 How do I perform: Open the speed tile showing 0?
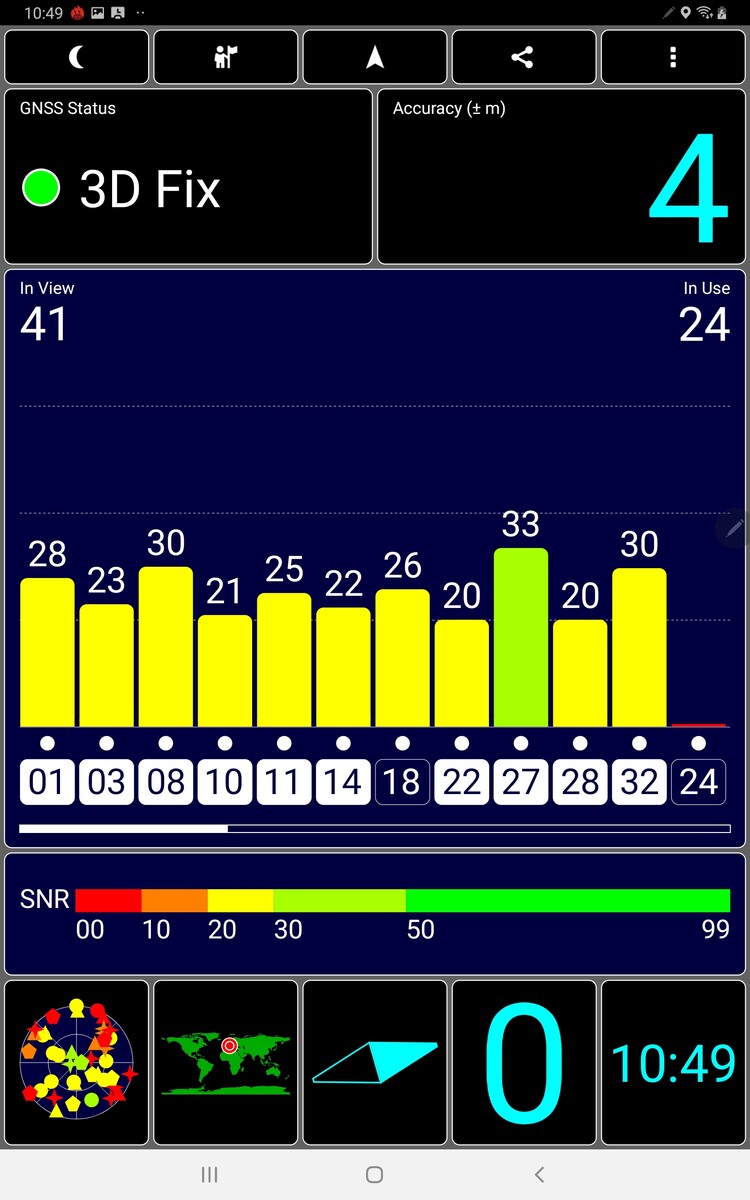tap(523, 1062)
